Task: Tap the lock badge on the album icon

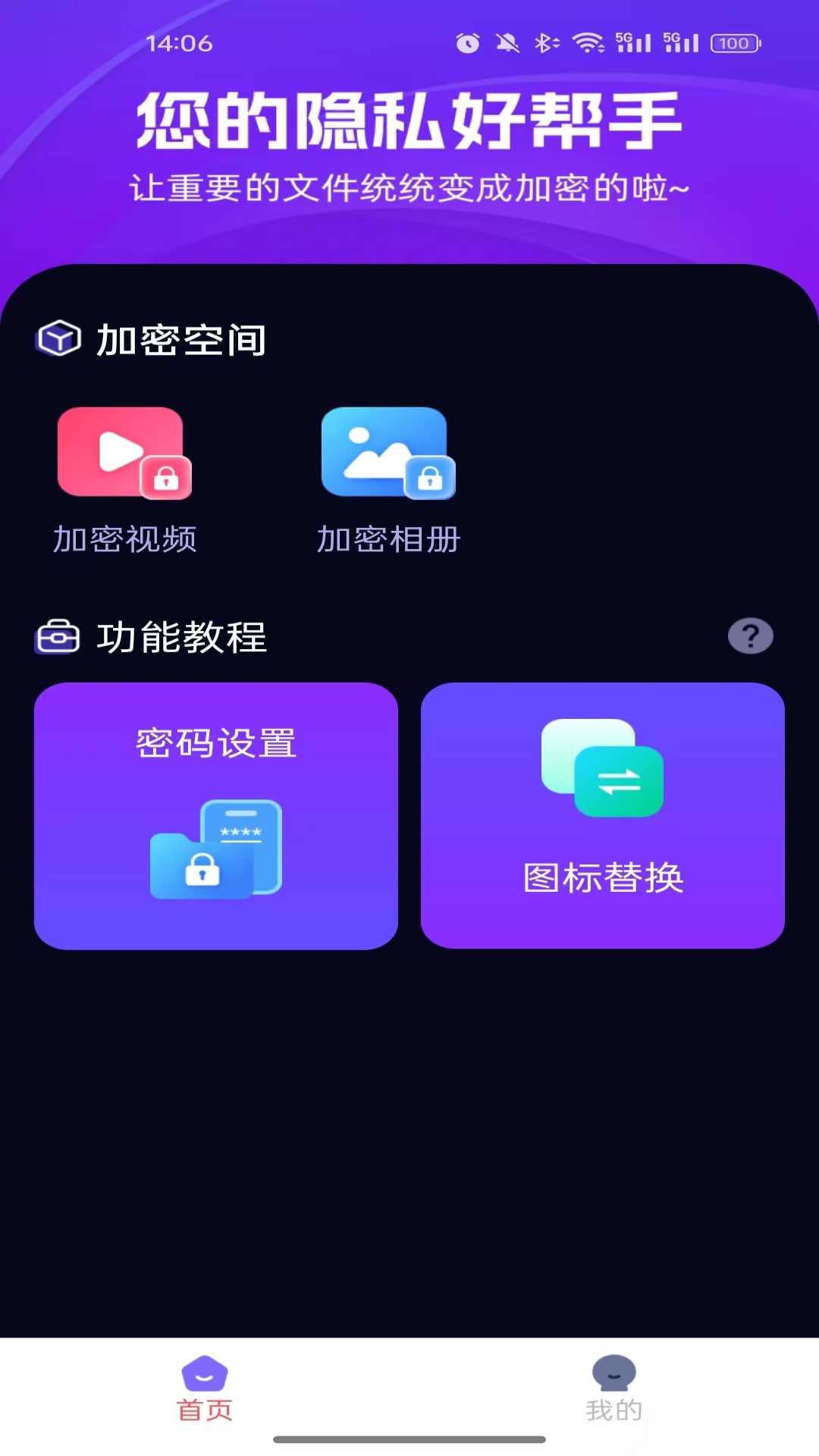Action: 430,478
